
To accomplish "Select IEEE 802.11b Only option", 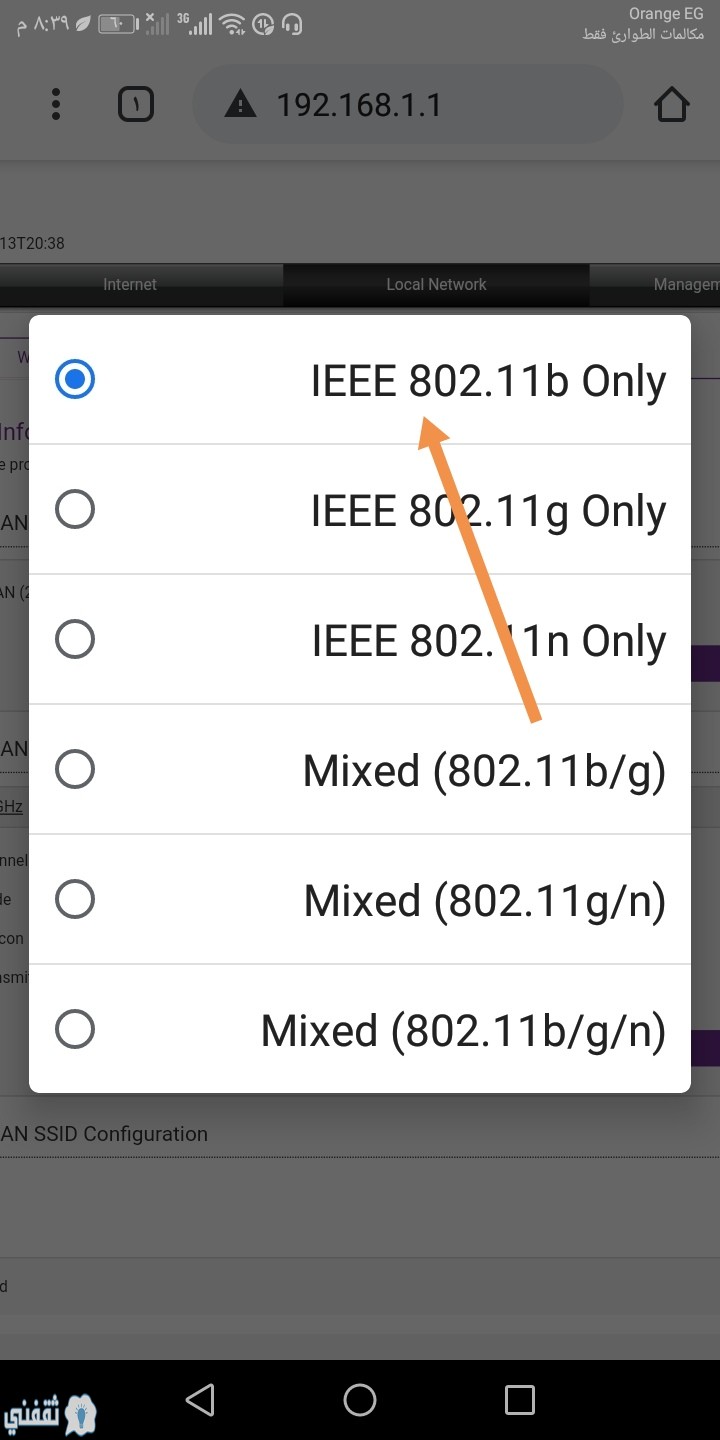I will click(360, 380).
